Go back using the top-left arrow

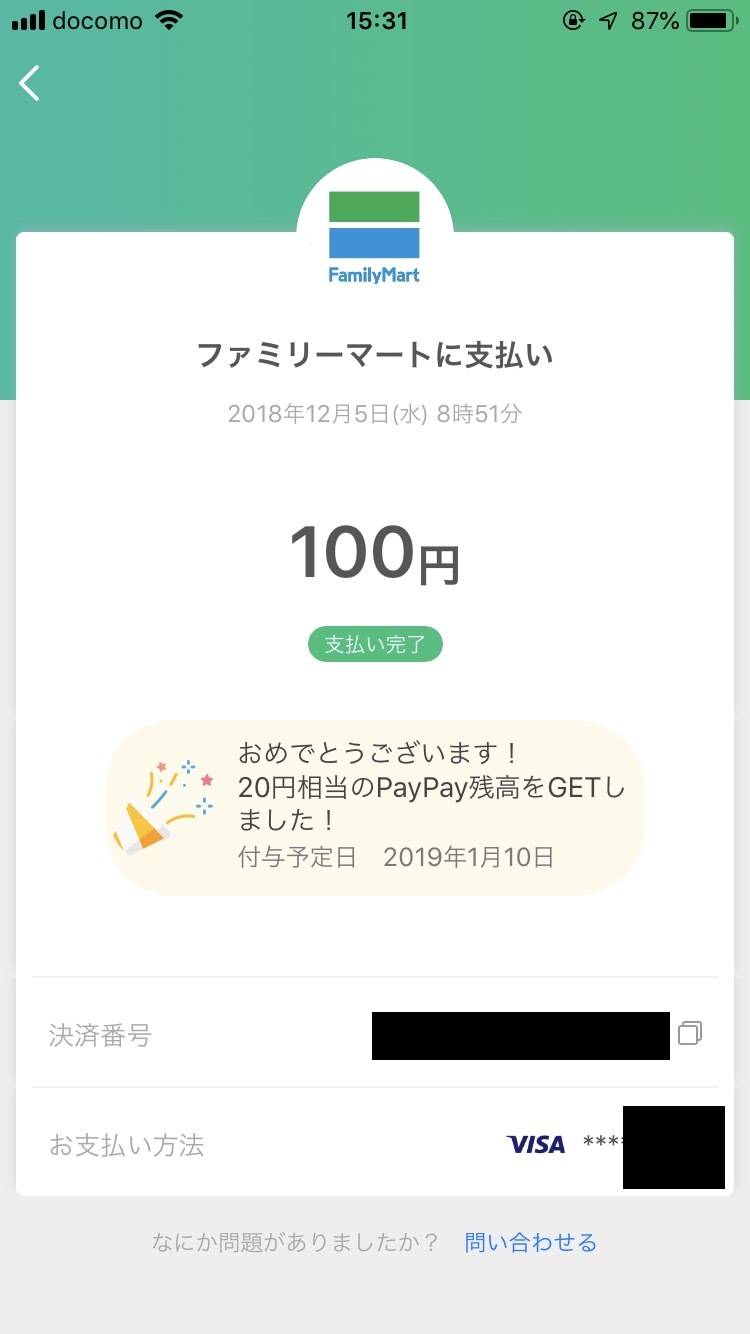[30, 83]
